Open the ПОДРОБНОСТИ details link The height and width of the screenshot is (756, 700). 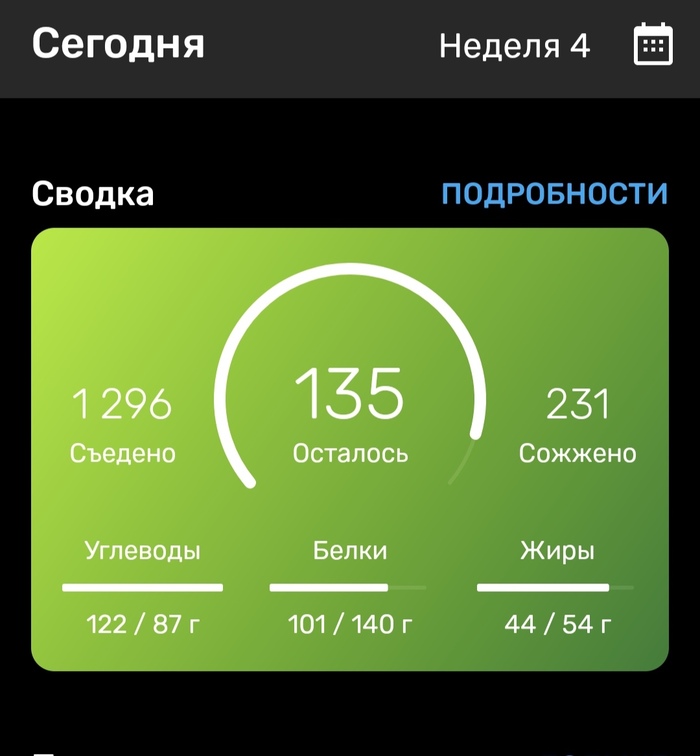554,193
